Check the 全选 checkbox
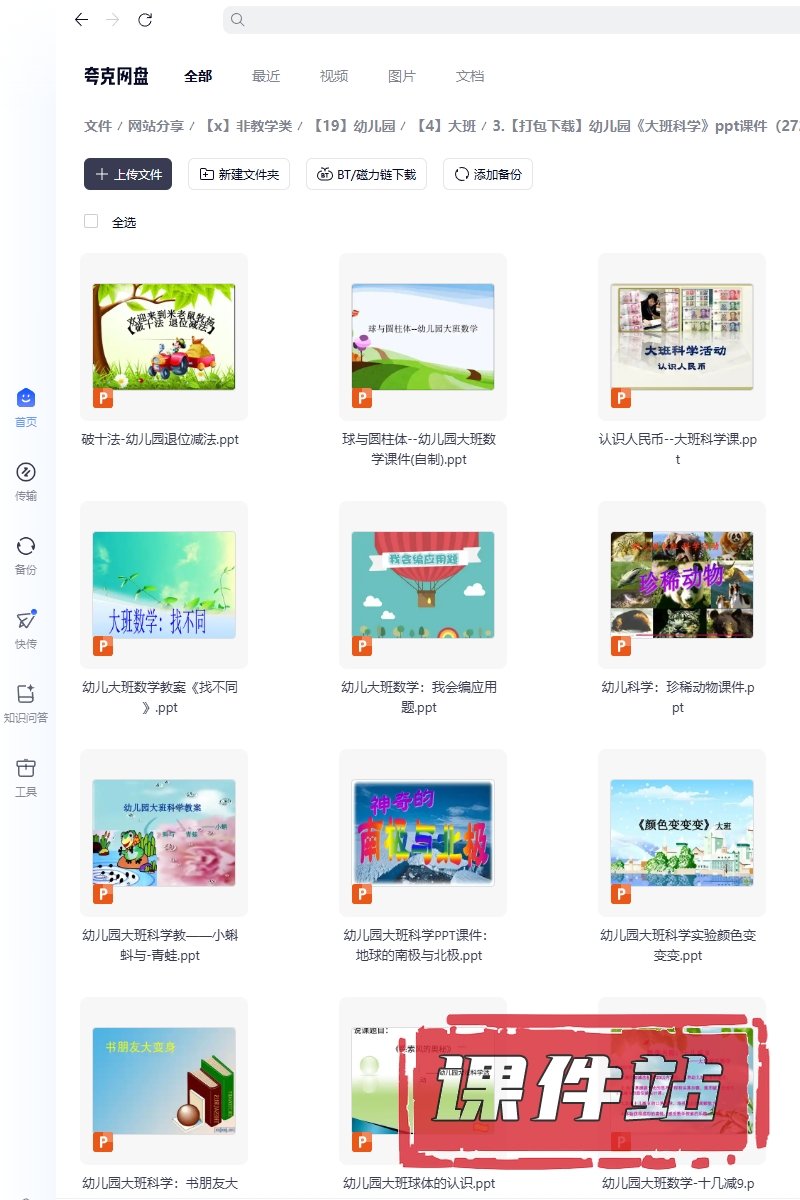The width and height of the screenshot is (800, 1200). 91,221
